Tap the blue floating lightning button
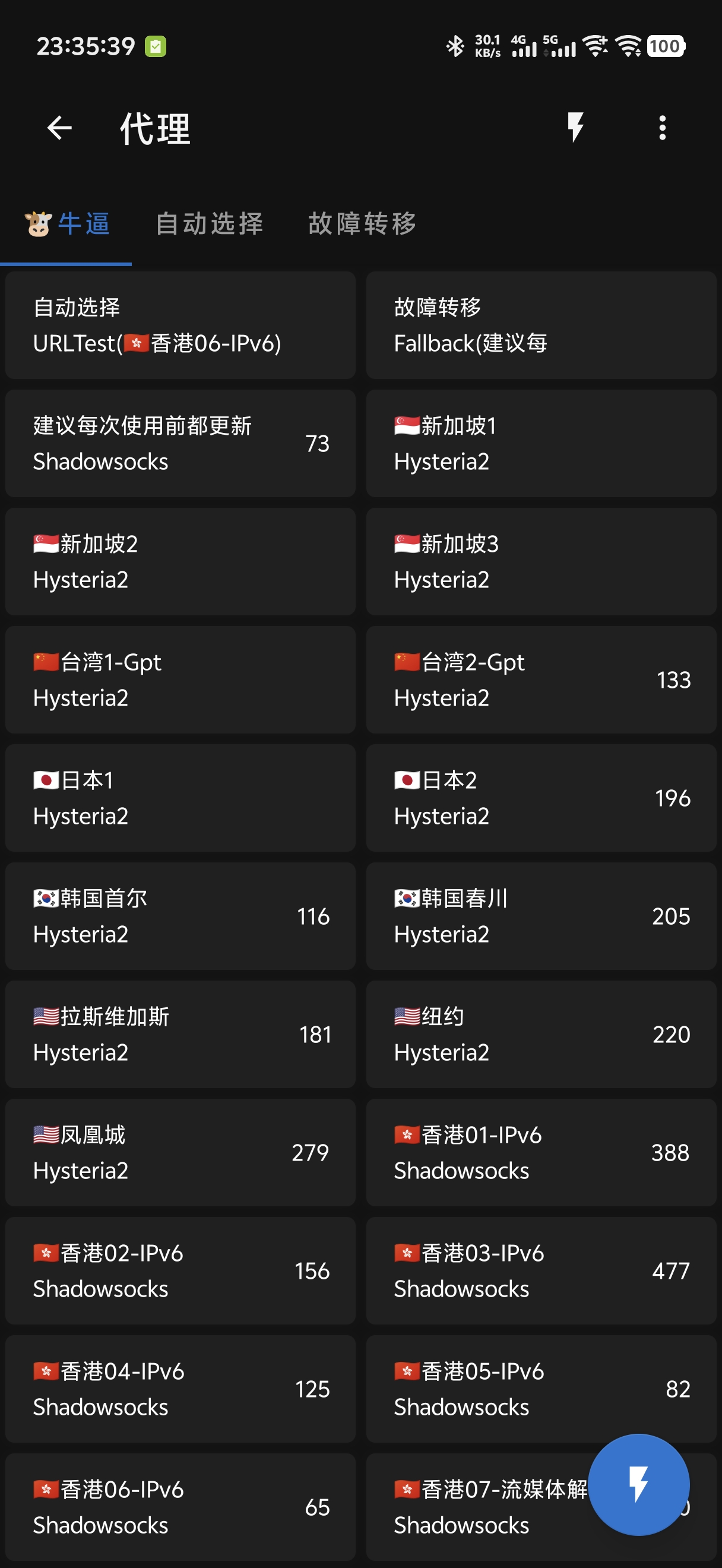 [x=639, y=1484]
